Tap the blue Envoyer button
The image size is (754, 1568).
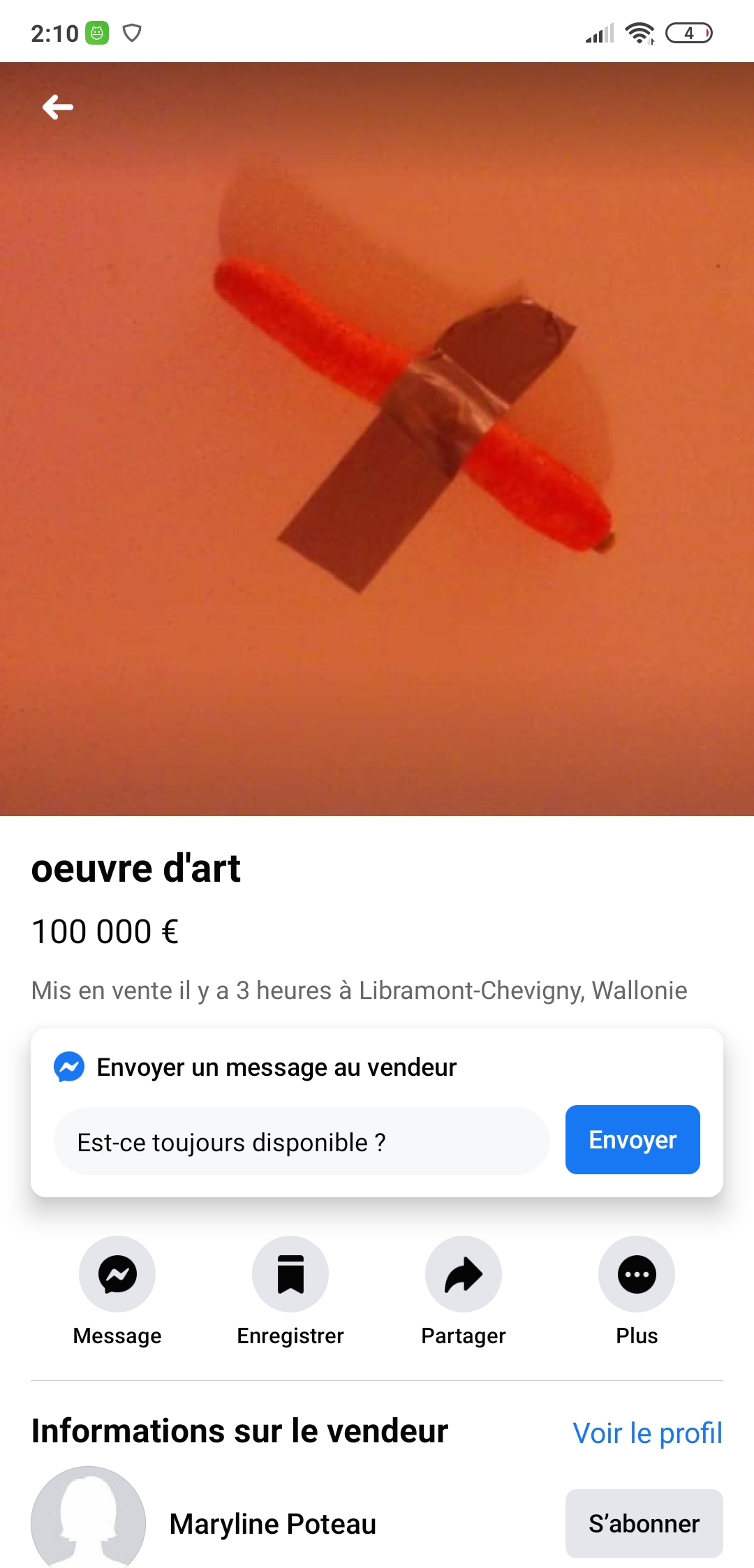coord(633,1140)
